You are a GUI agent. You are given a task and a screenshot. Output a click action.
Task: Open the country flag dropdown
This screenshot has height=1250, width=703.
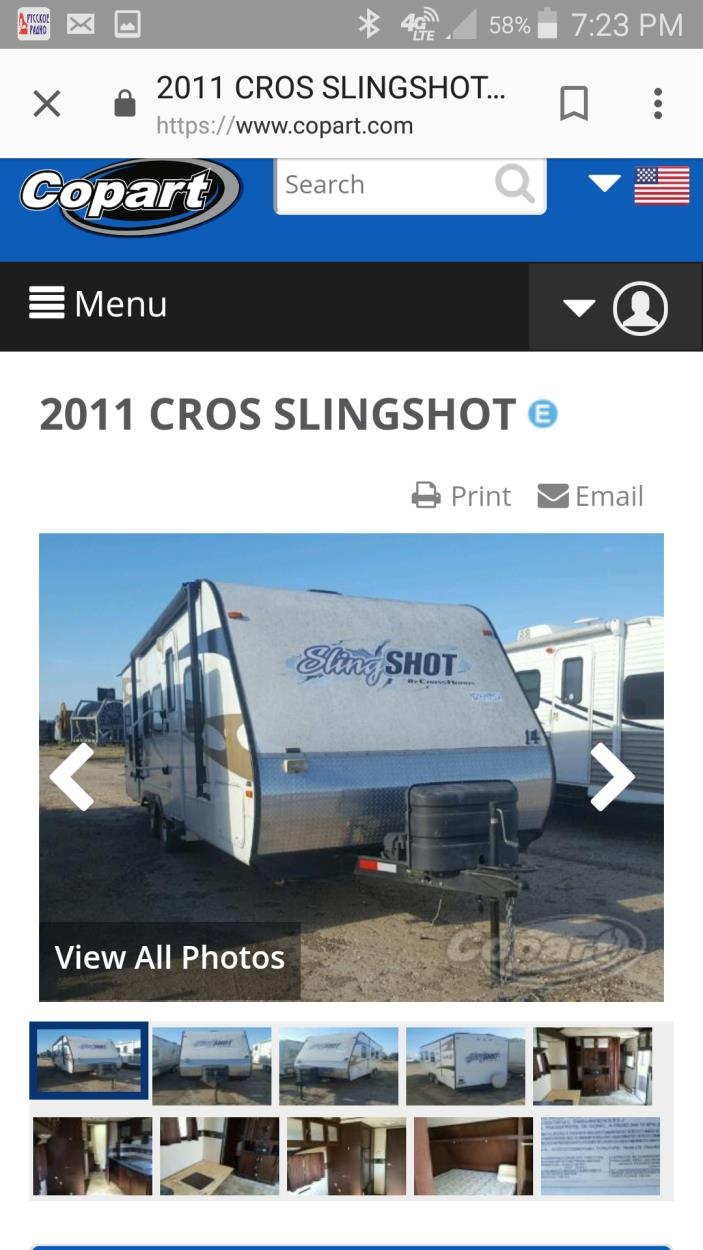point(640,185)
